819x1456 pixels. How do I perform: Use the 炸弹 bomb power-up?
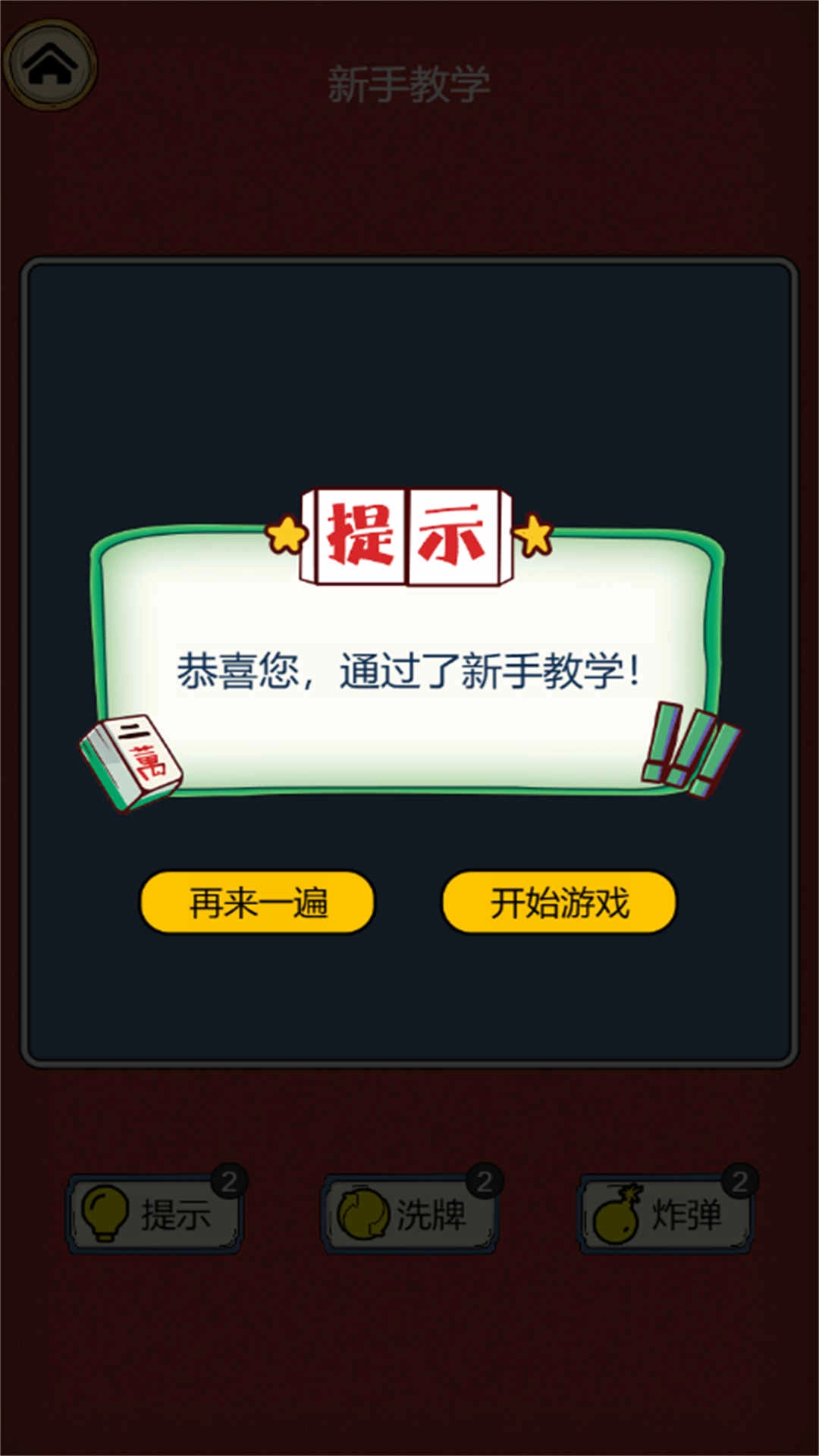pyautogui.click(x=666, y=1214)
